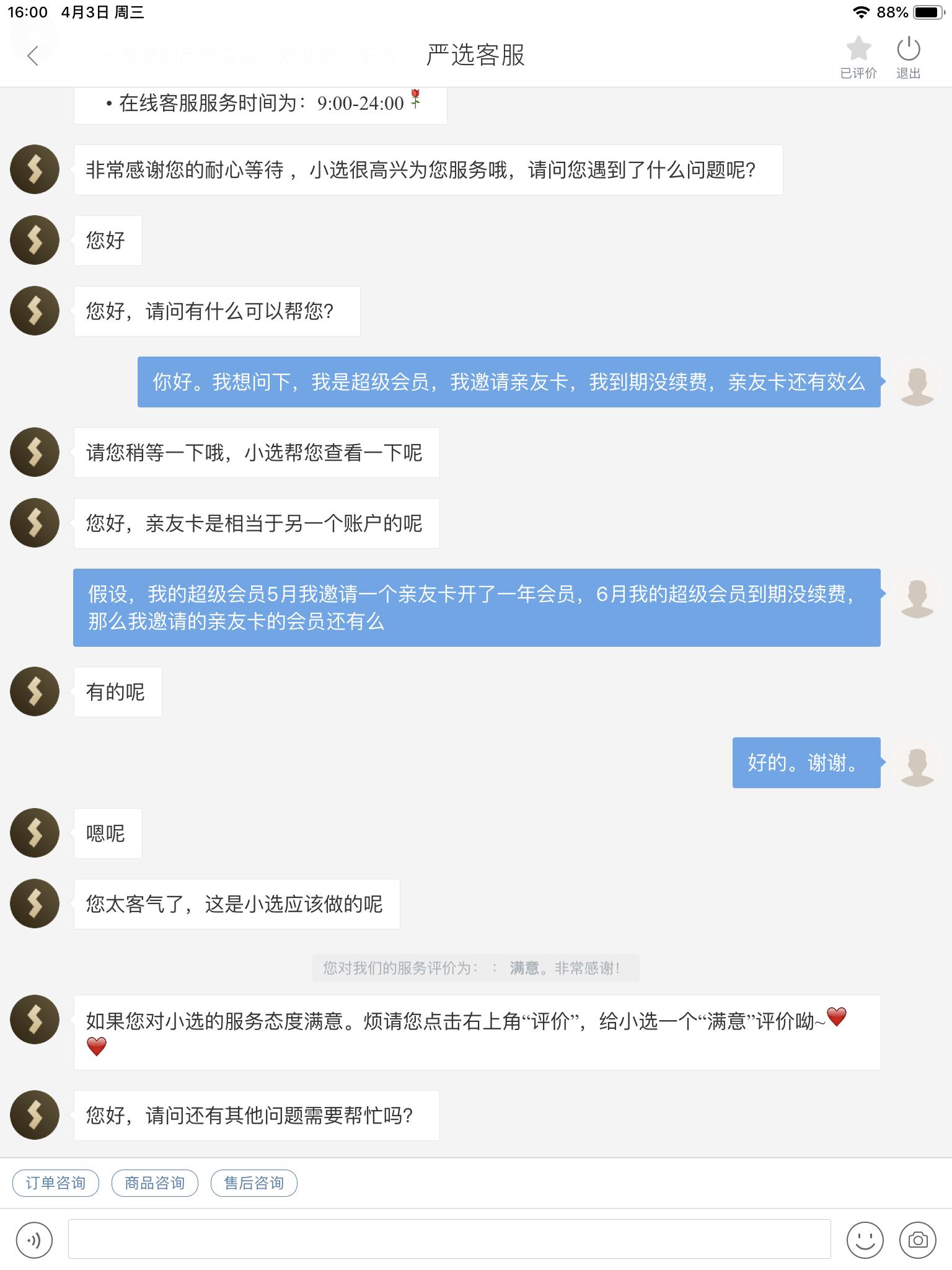952x1270 pixels.
Task: Tap the star icon labeled 已评价
Action: click(858, 48)
